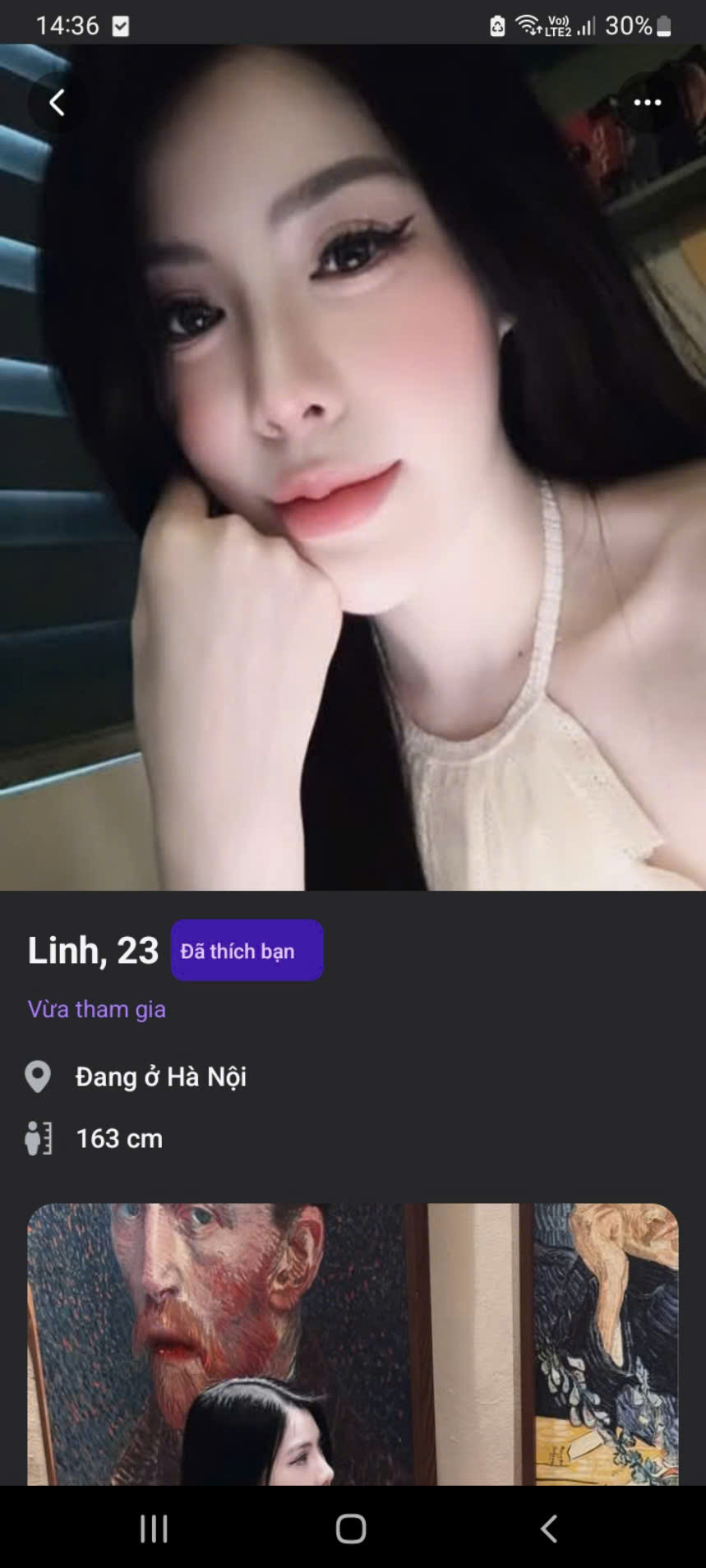The width and height of the screenshot is (706, 1568).
Task: Tap the system navigation back button
Action: pos(549,1529)
